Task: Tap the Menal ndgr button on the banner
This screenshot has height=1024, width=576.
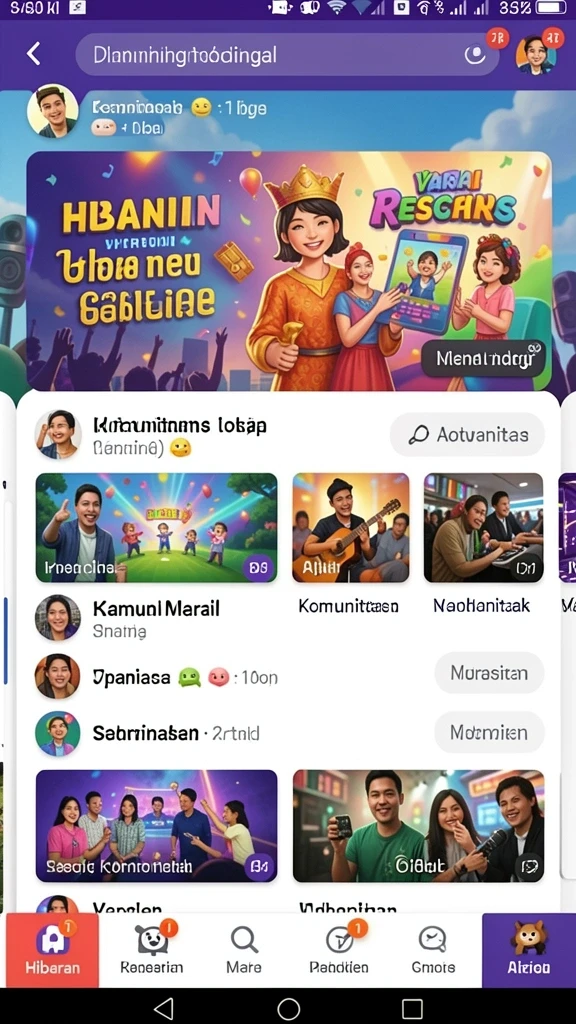Action: (483, 359)
